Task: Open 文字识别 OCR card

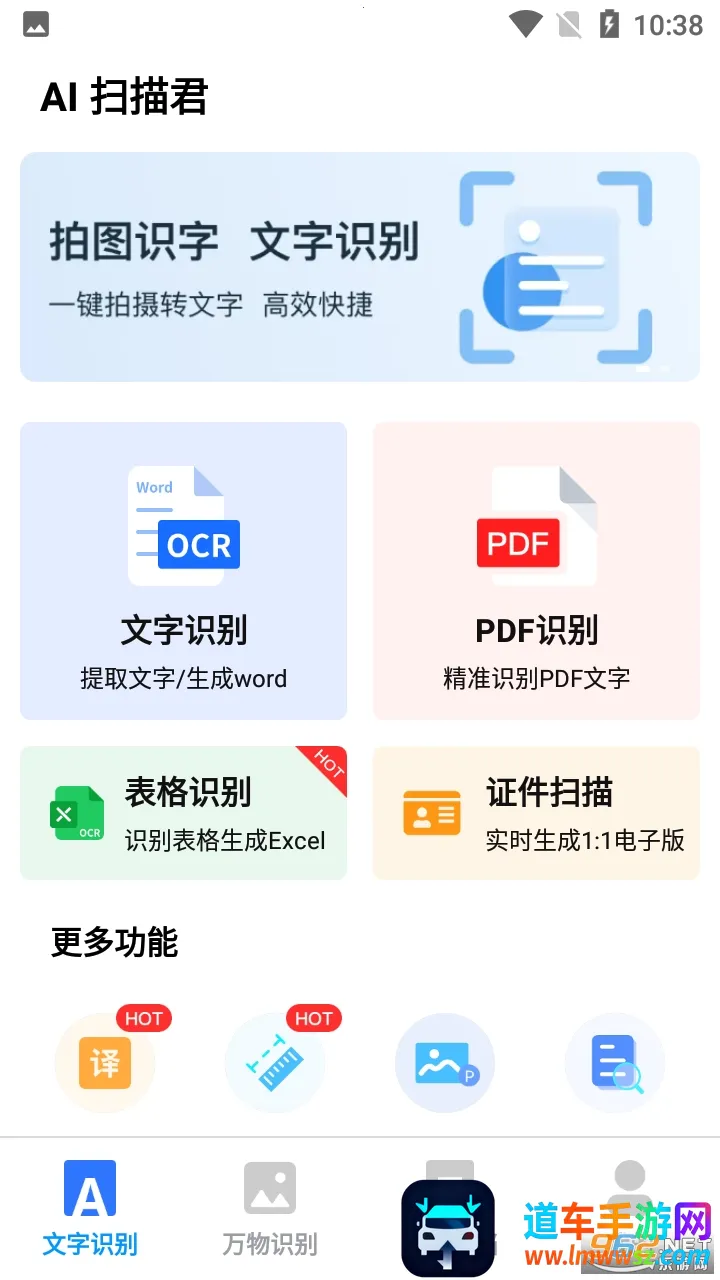Action: pos(184,570)
